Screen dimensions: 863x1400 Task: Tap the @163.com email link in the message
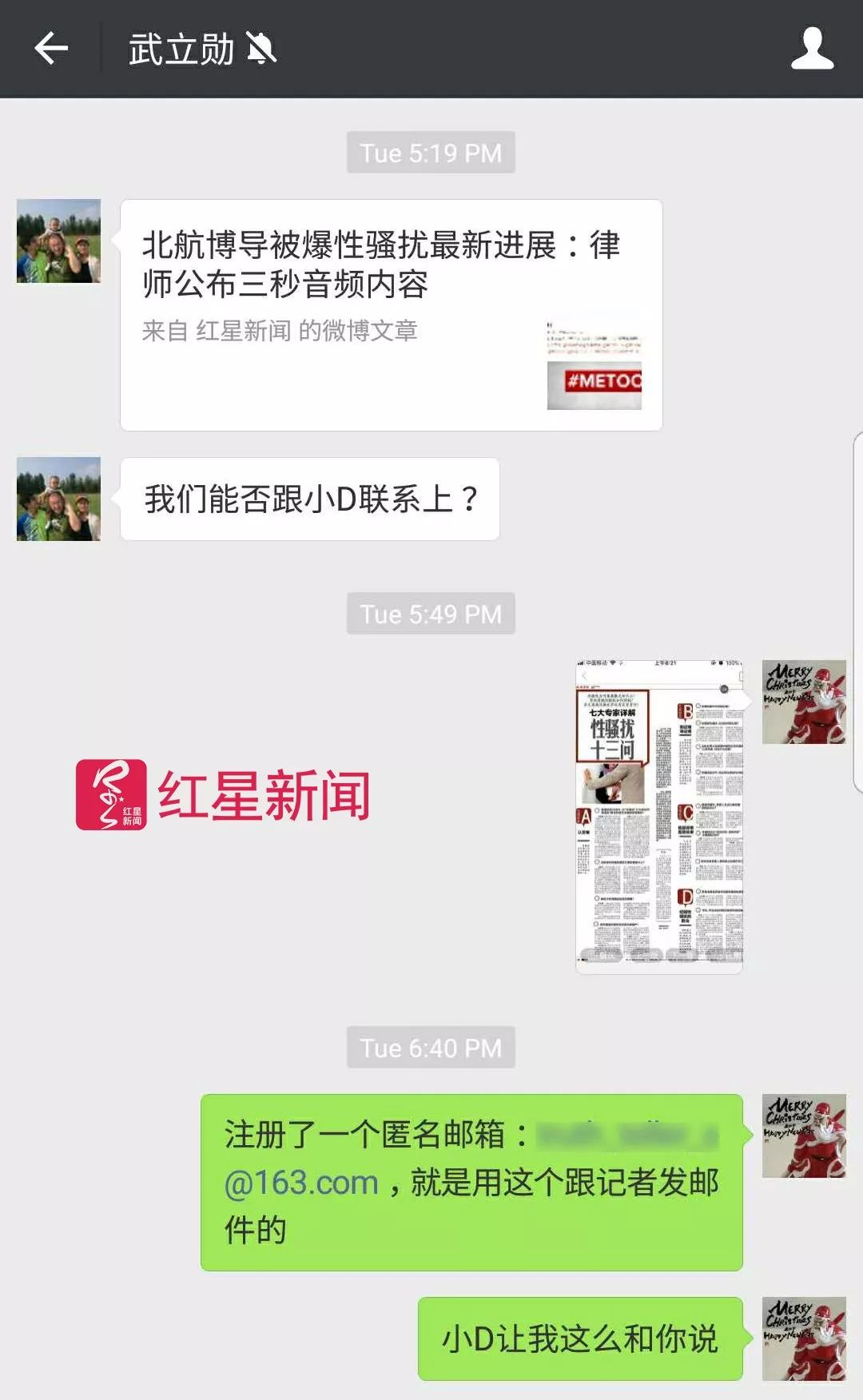(301, 1183)
